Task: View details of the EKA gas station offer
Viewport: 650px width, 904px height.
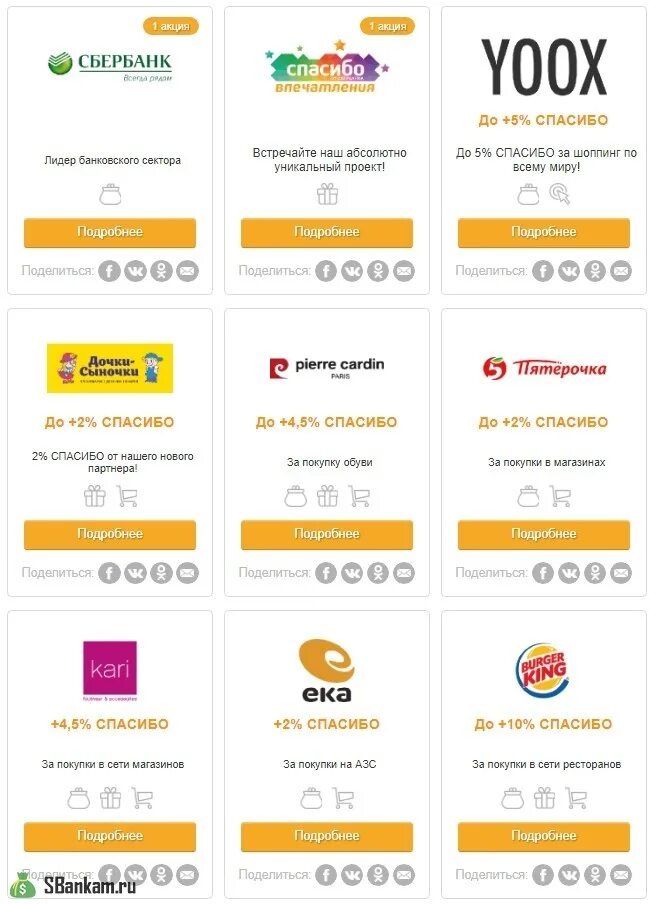Action: [x=326, y=836]
